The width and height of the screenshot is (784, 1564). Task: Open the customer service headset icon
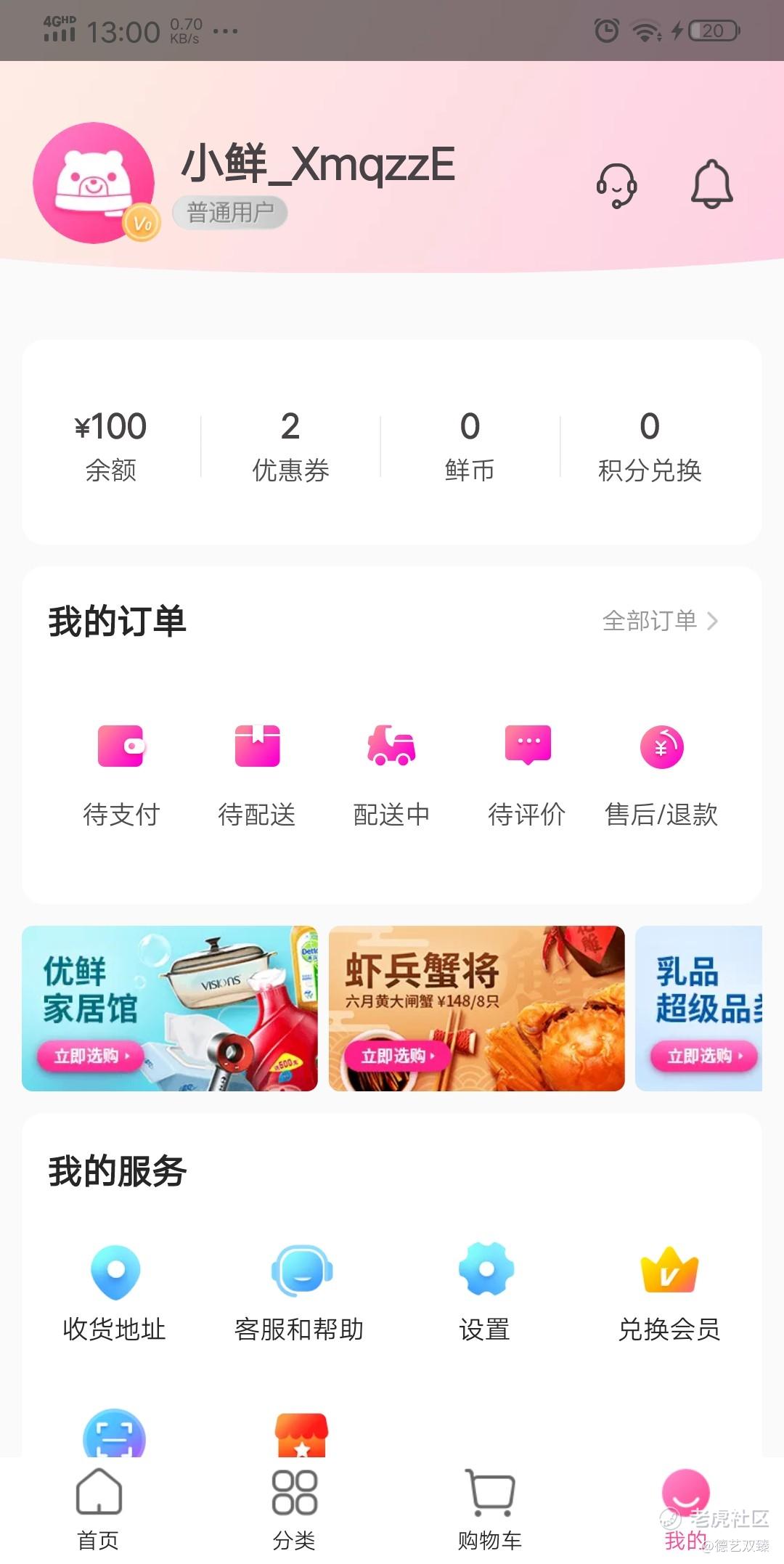(x=616, y=184)
